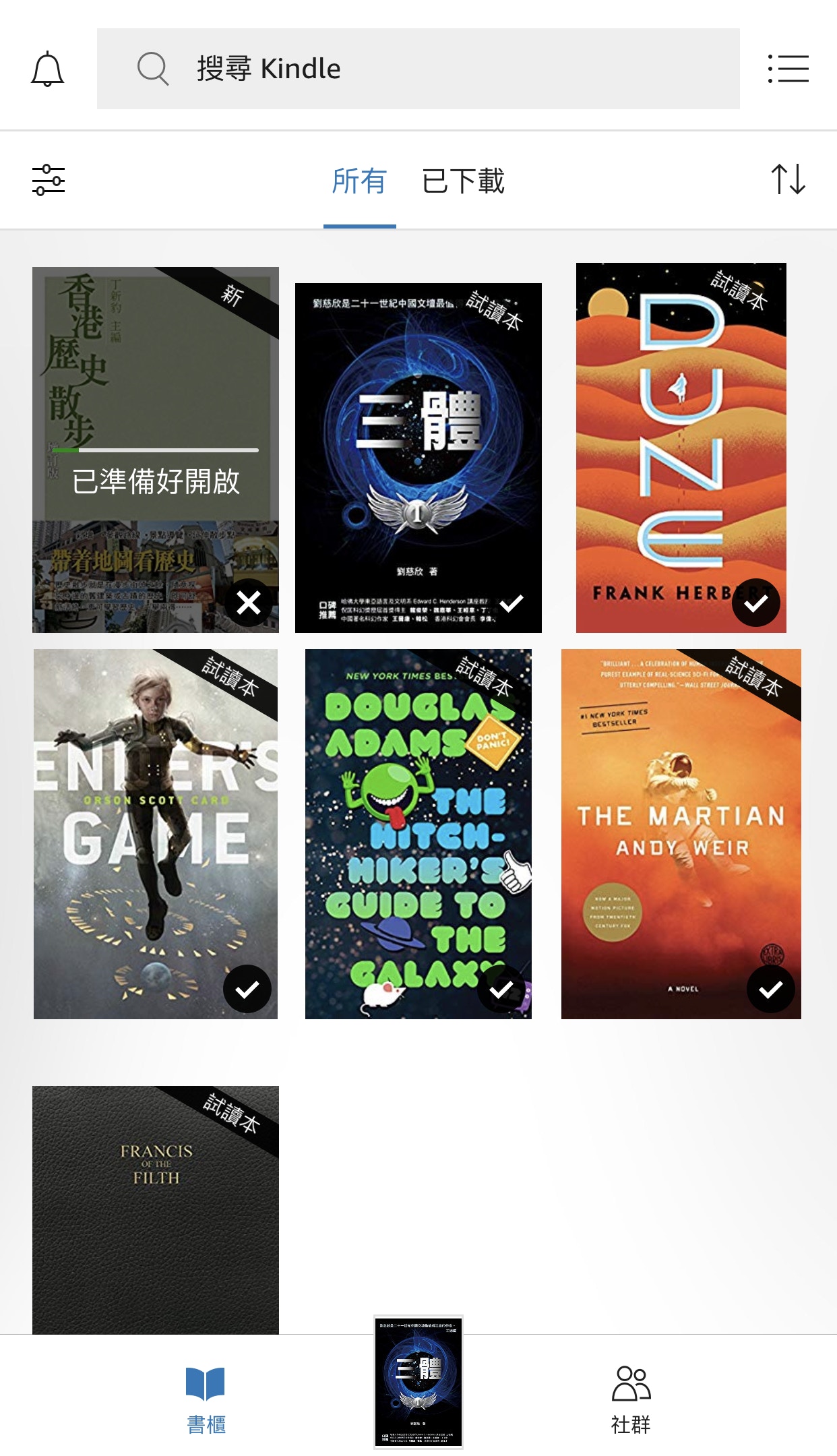
Task: Tap the 搜尋 Kindle search field
Action: click(418, 69)
